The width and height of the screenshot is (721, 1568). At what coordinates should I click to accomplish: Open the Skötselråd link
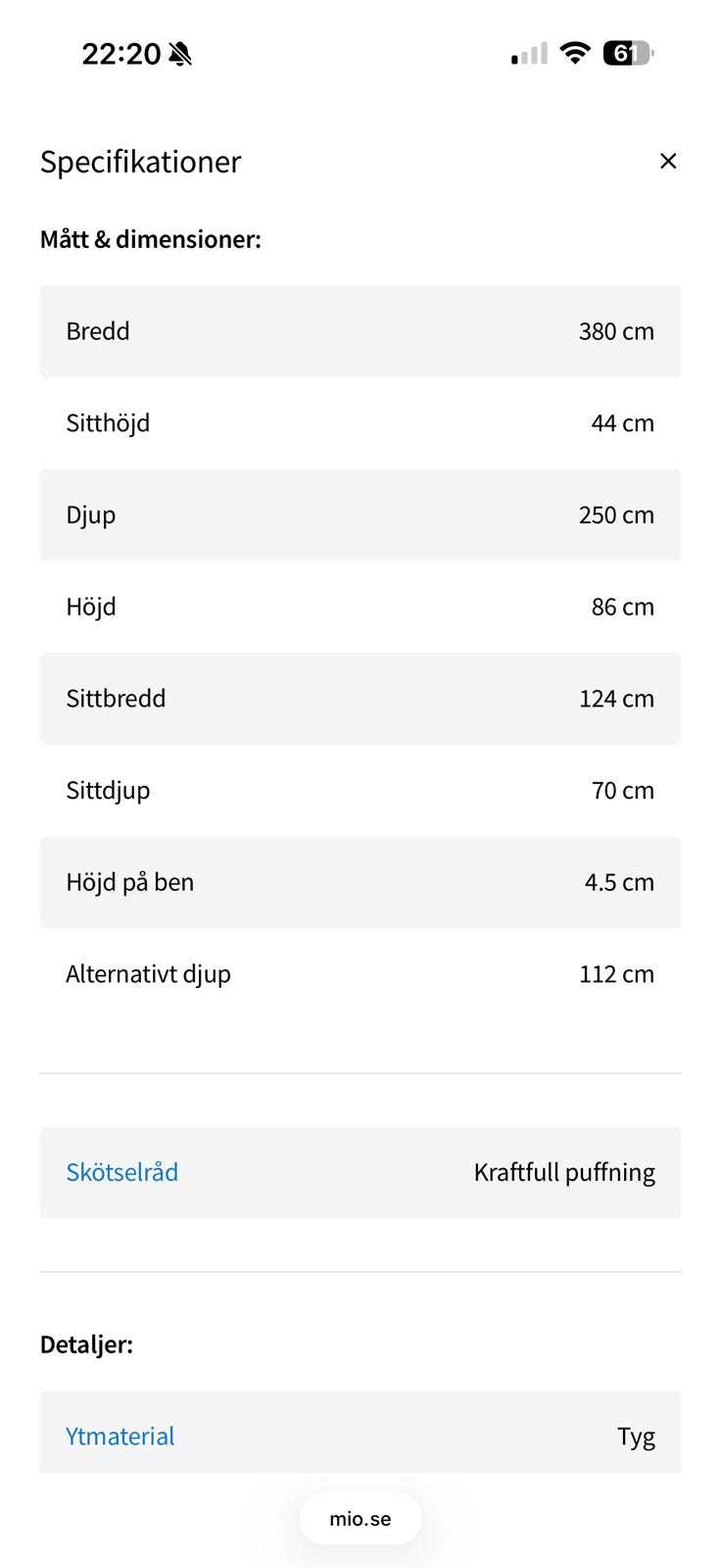pos(122,1172)
